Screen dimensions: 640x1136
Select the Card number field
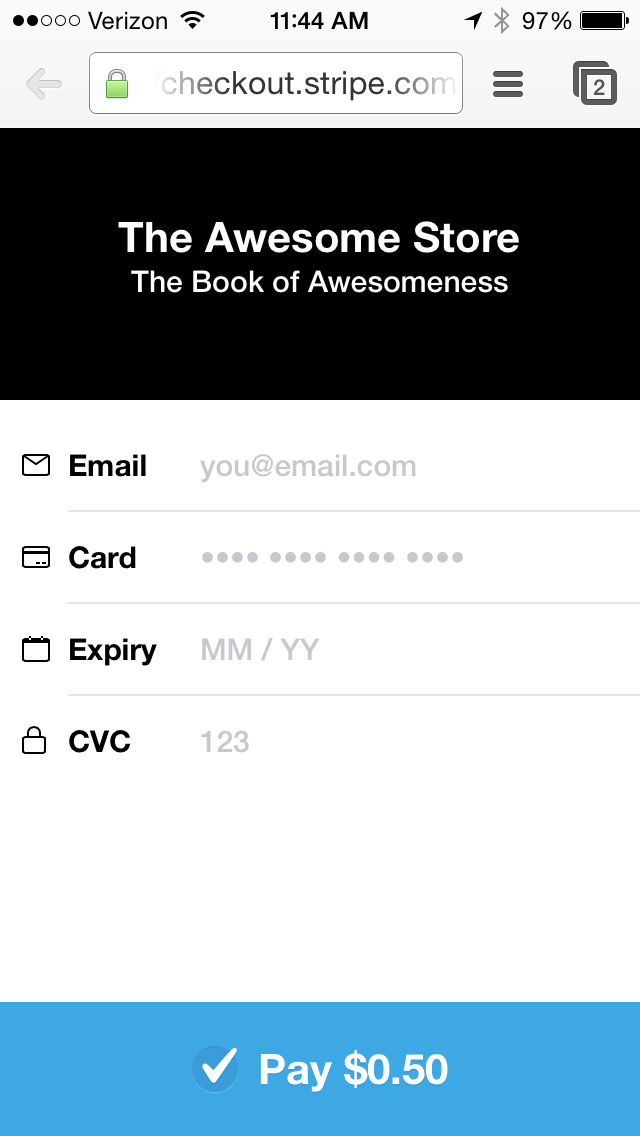[x=419, y=557]
